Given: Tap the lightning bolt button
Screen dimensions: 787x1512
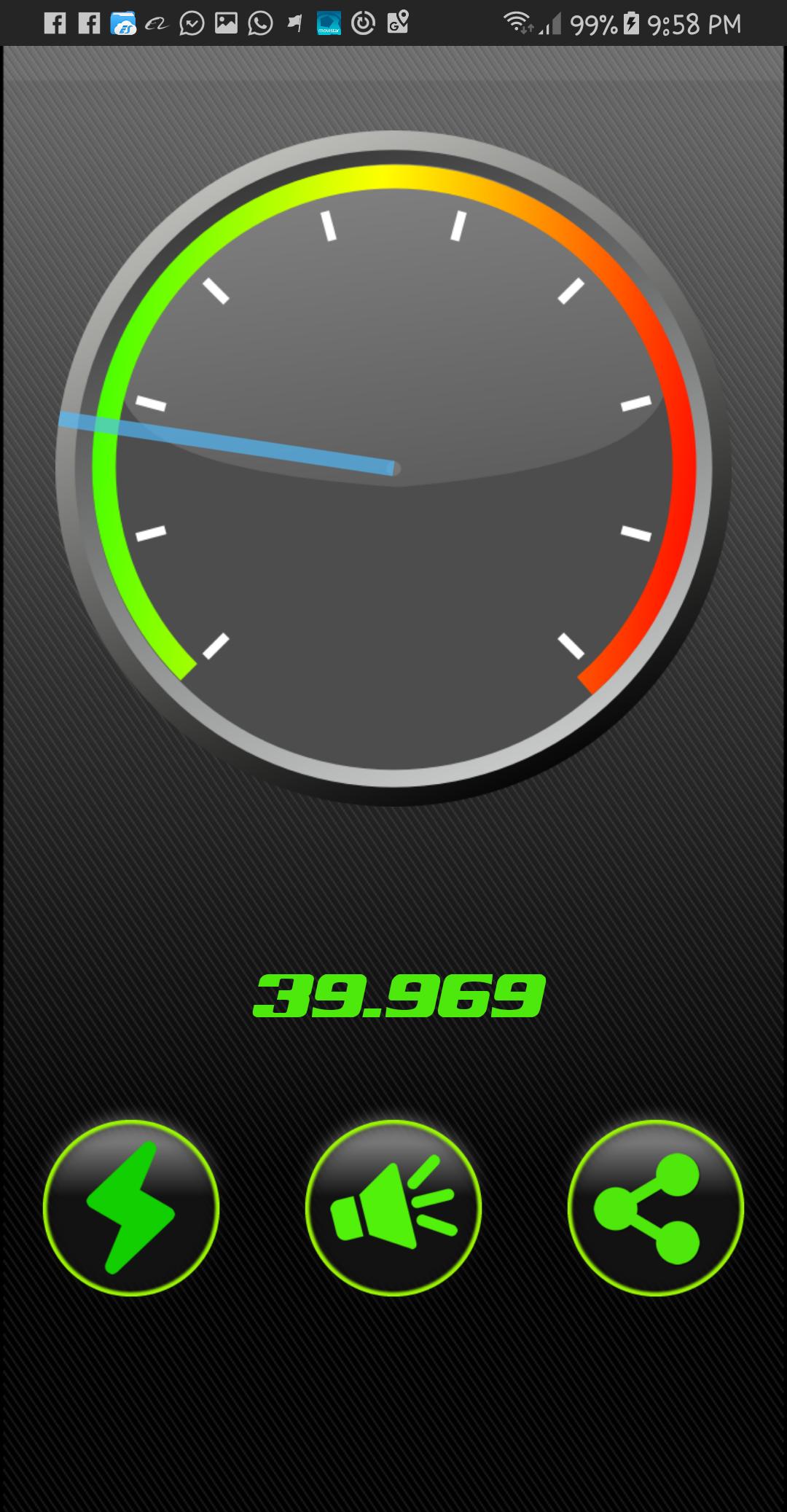Looking at the screenshot, I should (x=131, y=1207).
